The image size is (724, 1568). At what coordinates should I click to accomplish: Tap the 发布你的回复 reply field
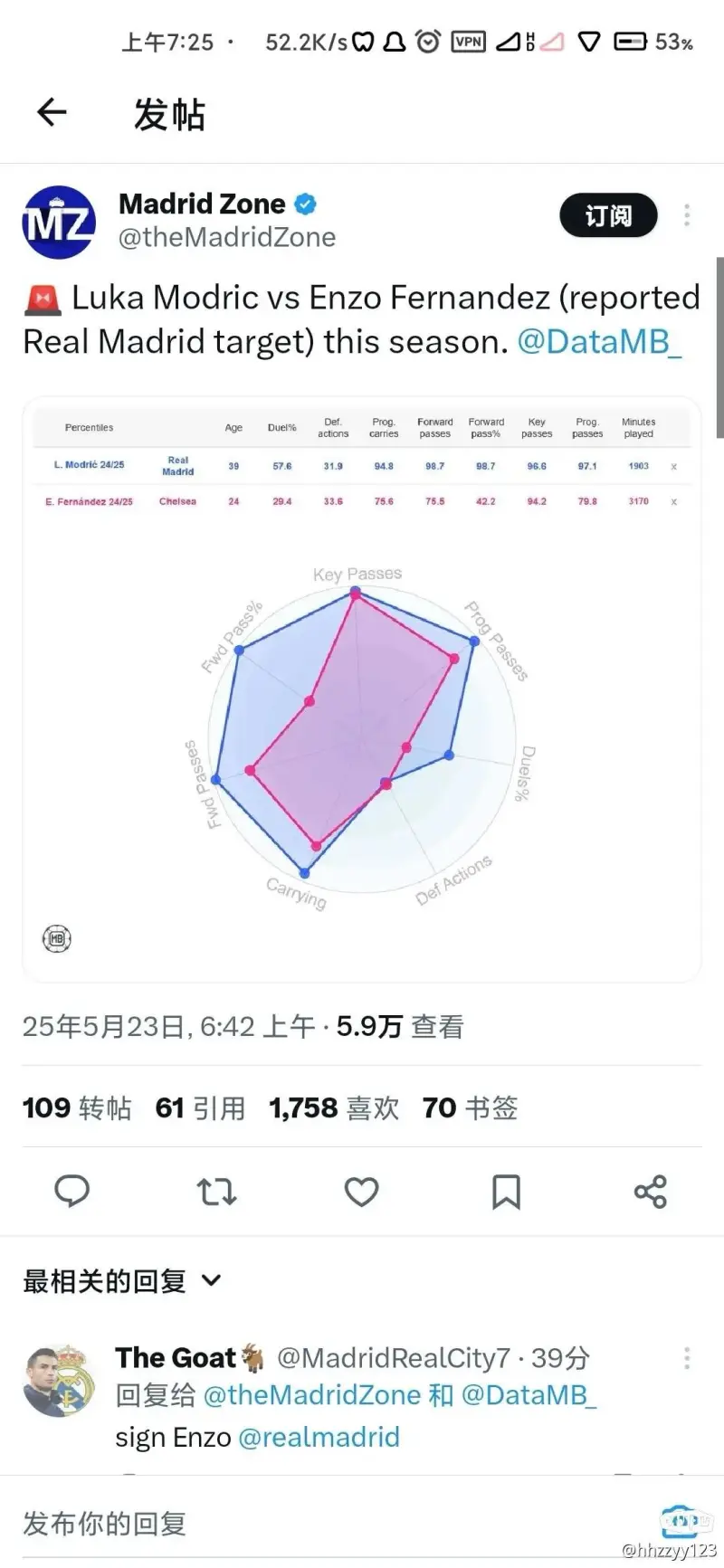point(335,1524)
